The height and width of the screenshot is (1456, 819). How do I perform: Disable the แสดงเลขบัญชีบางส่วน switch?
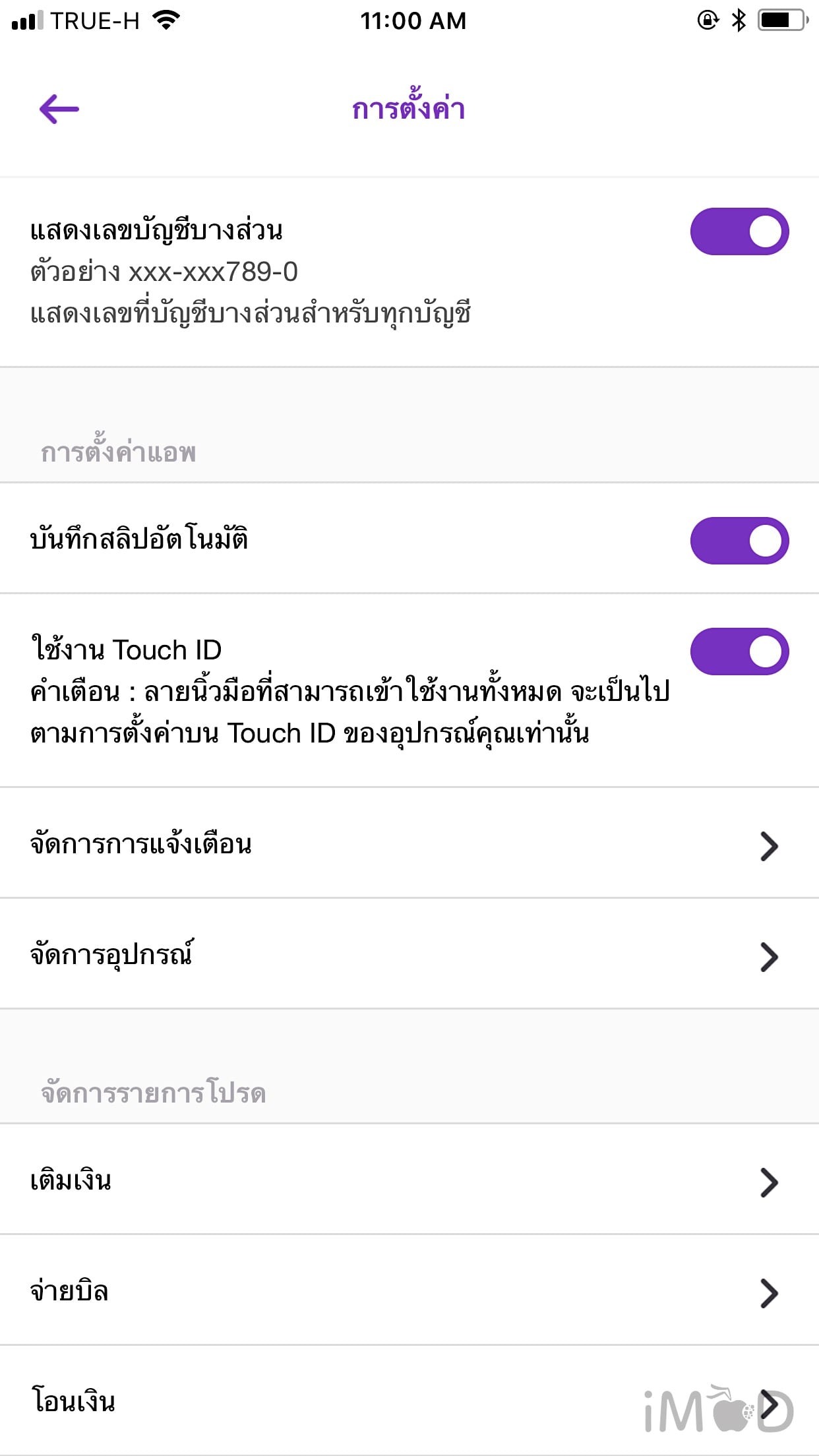(x=740, y=231)
